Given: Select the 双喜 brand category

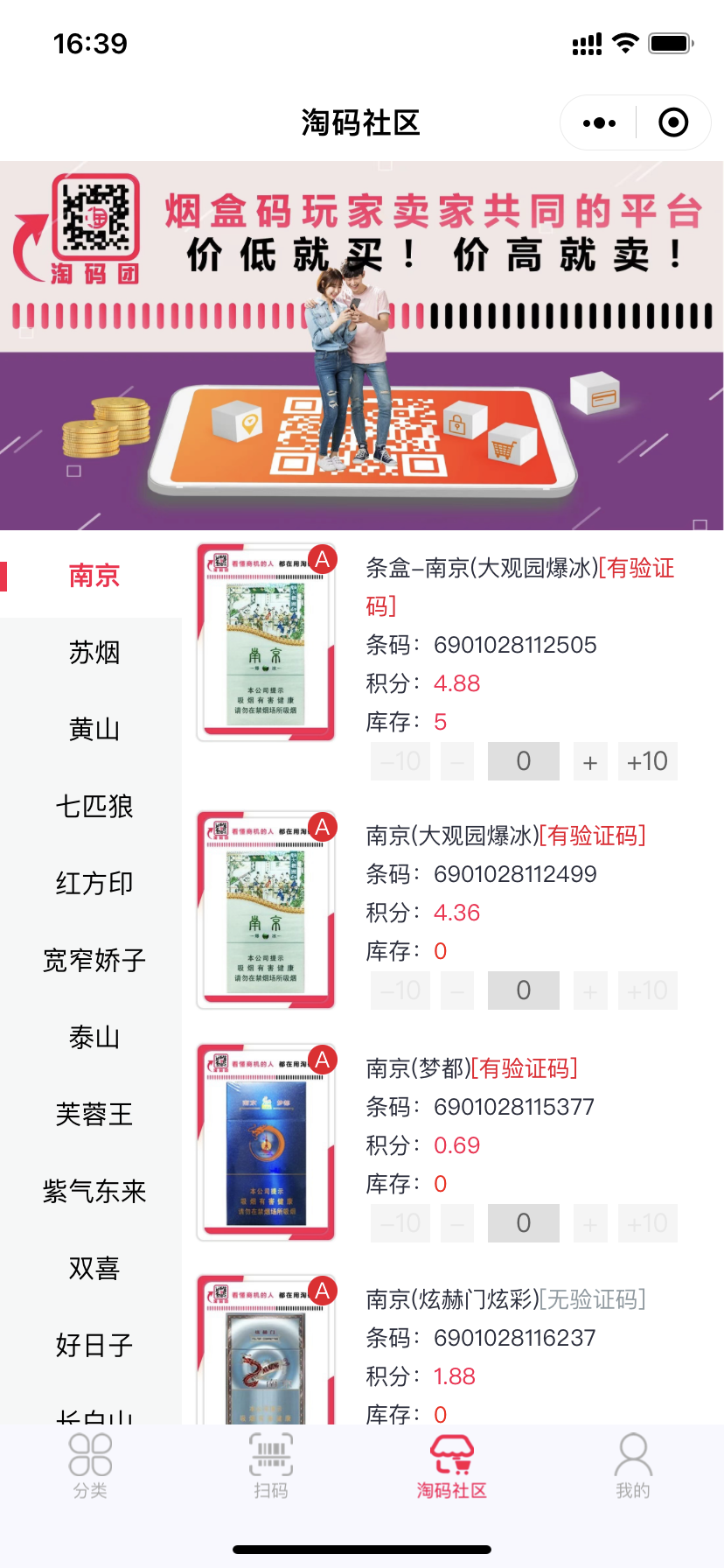Looking at the screenshot, I should [94, 1269].
